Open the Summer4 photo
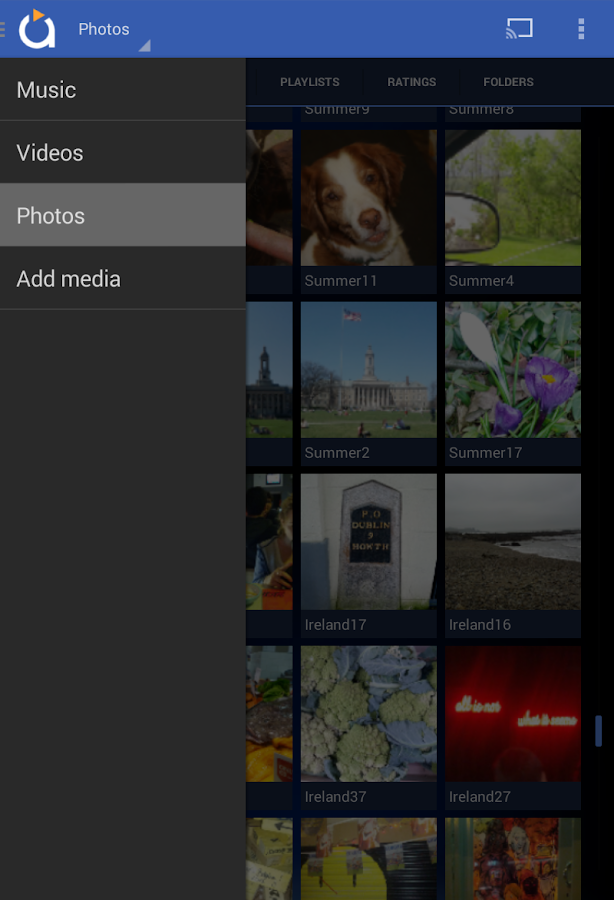The width and height of the screenshot is (614, 900). pos(512,198)
